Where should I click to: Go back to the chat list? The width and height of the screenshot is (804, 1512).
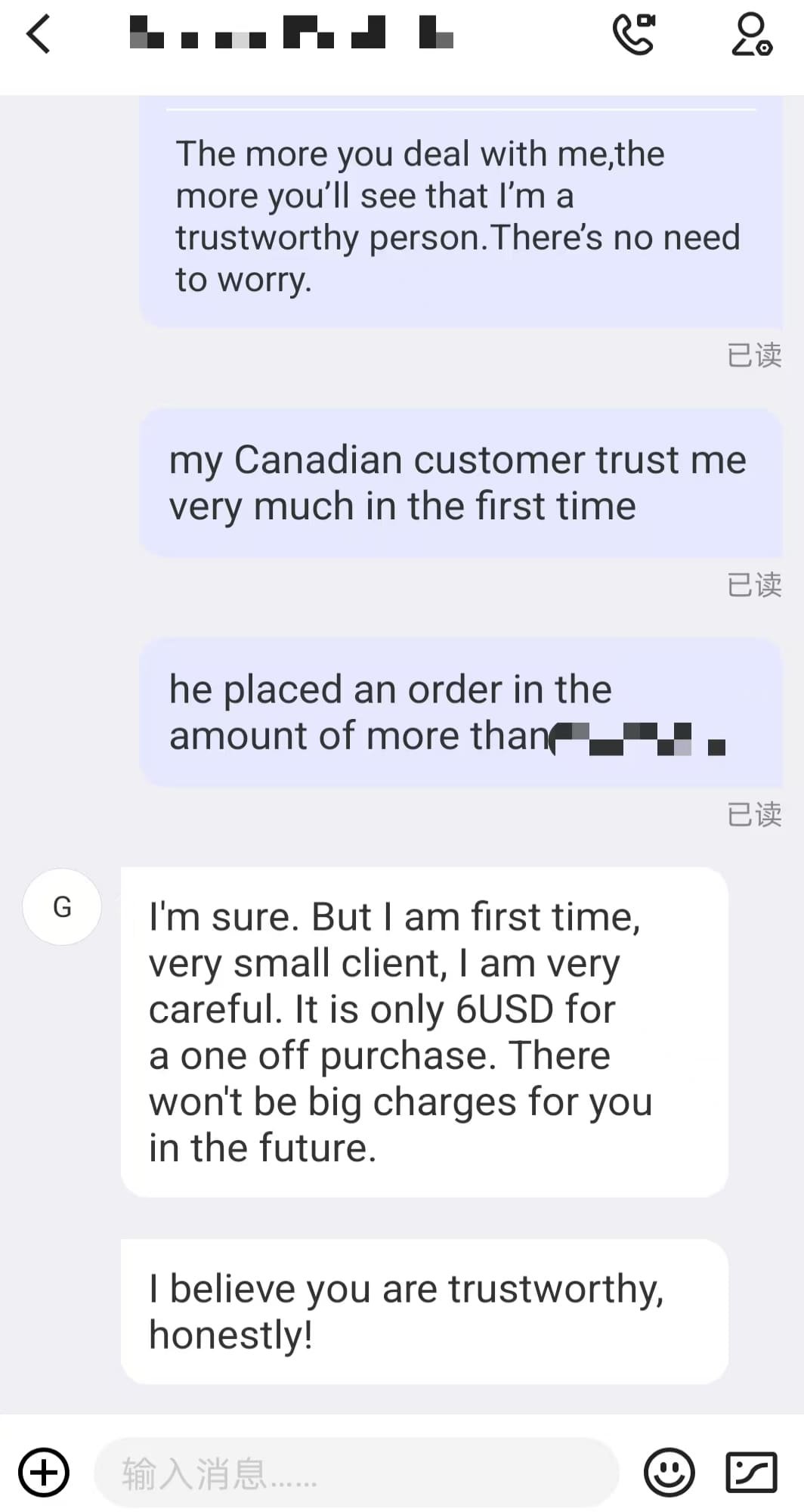[38, 35]
